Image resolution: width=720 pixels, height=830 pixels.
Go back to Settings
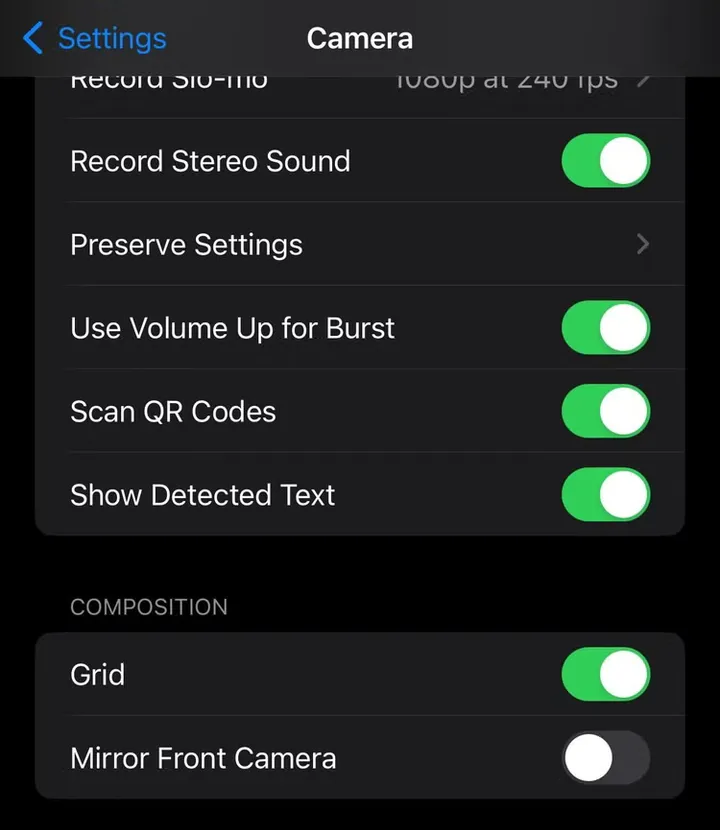(95, 39)
